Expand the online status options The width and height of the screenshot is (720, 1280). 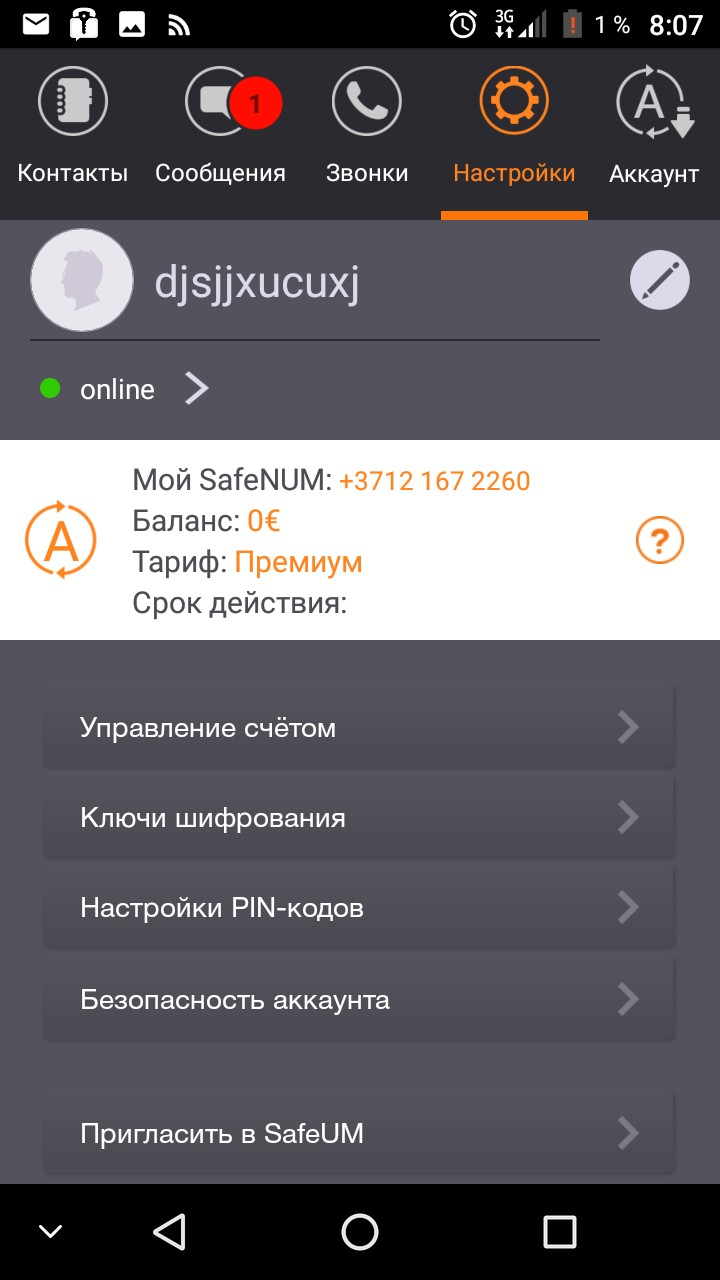197,389
